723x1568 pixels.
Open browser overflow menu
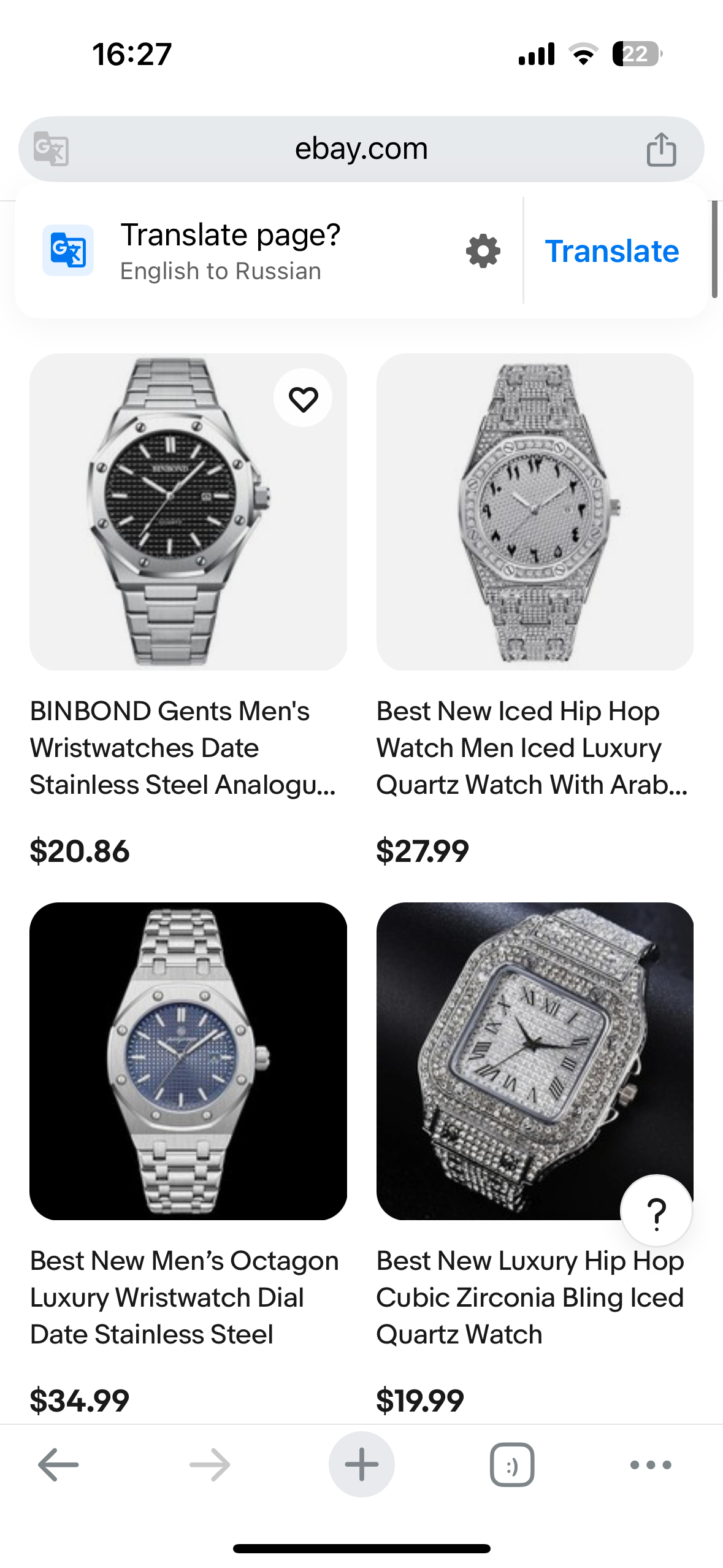pyautogui.click(x=651, y=1464)
